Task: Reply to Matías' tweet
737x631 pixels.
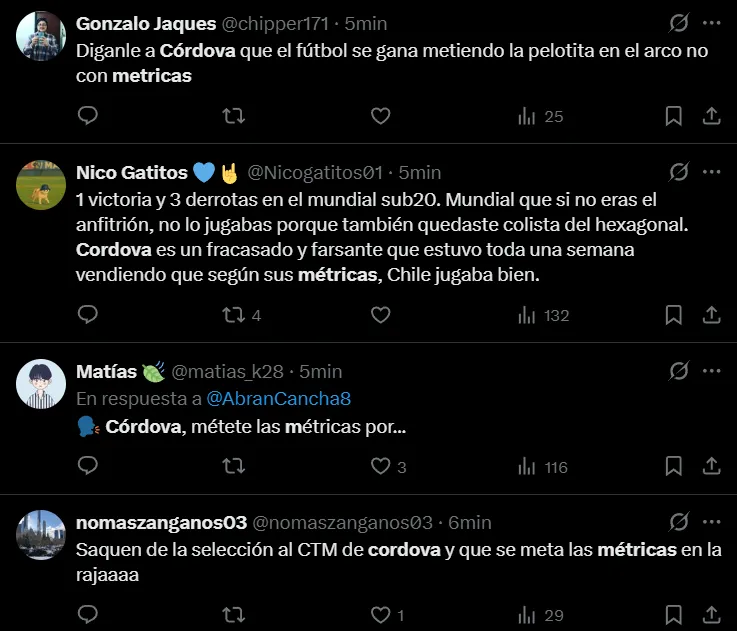Action: [x=88, y=466]
